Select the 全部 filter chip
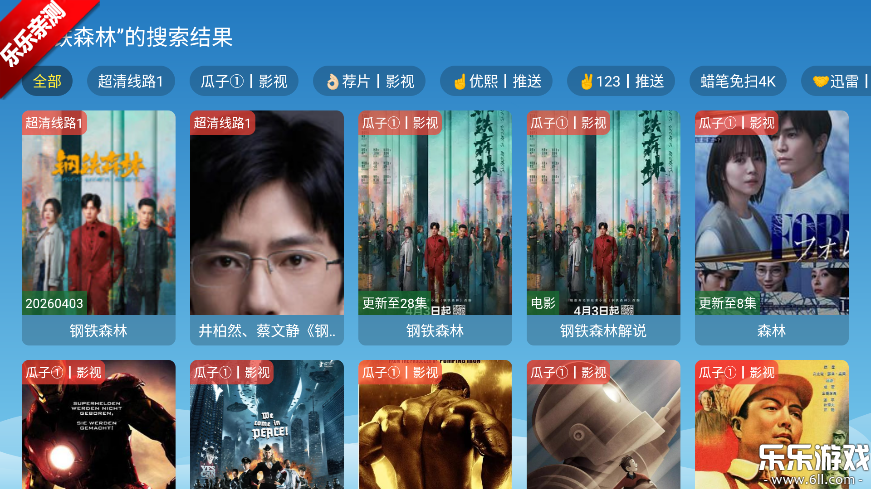Image resolution: width=871 pixels, height=489 pixels. click(x=47, y=81)
